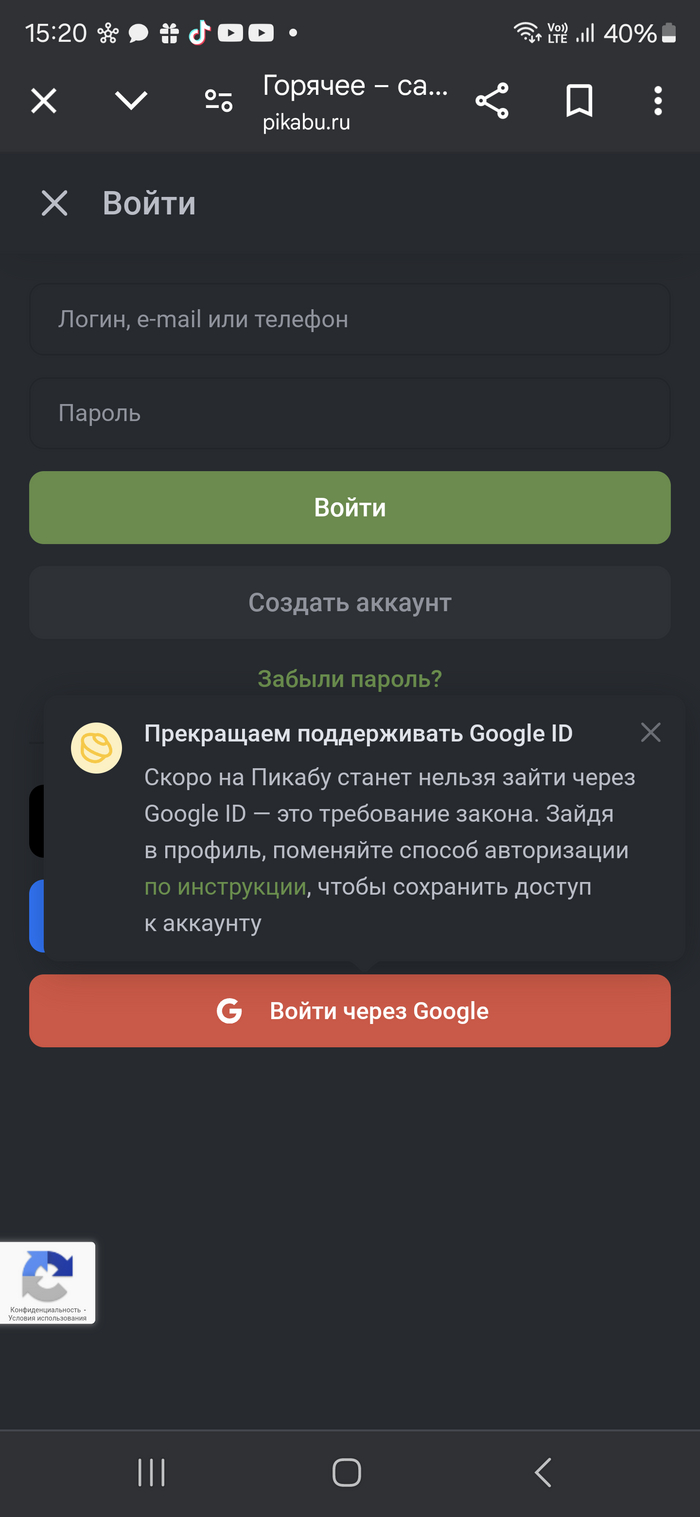Open the browser overflow menu
The width and height of the screenshot is (700, 1517).
pos(657,101)
